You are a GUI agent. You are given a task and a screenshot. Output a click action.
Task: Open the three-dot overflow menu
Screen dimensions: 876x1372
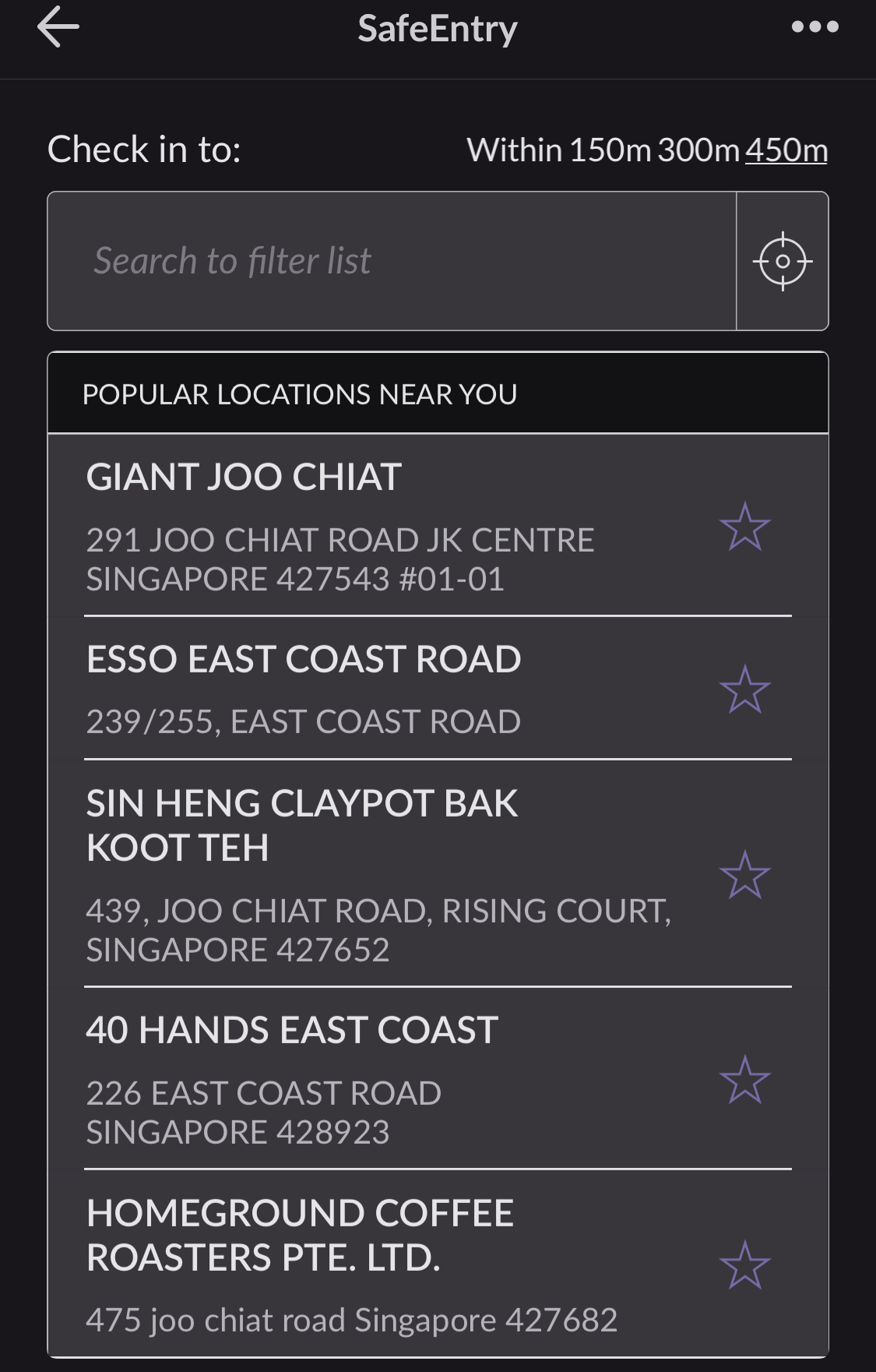click(x=814, y=27)
